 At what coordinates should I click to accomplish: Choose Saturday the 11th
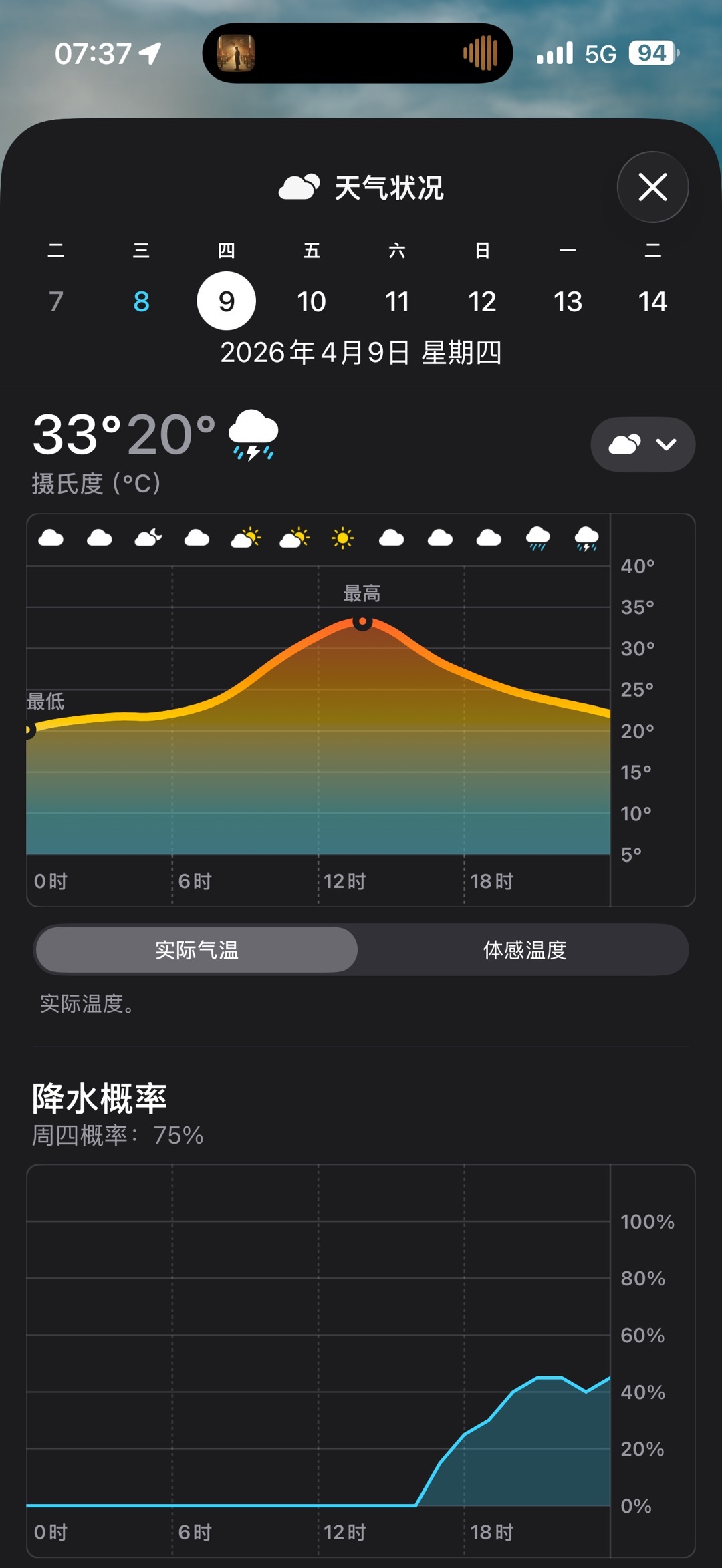pyautogui.click(x=397, y=301)
